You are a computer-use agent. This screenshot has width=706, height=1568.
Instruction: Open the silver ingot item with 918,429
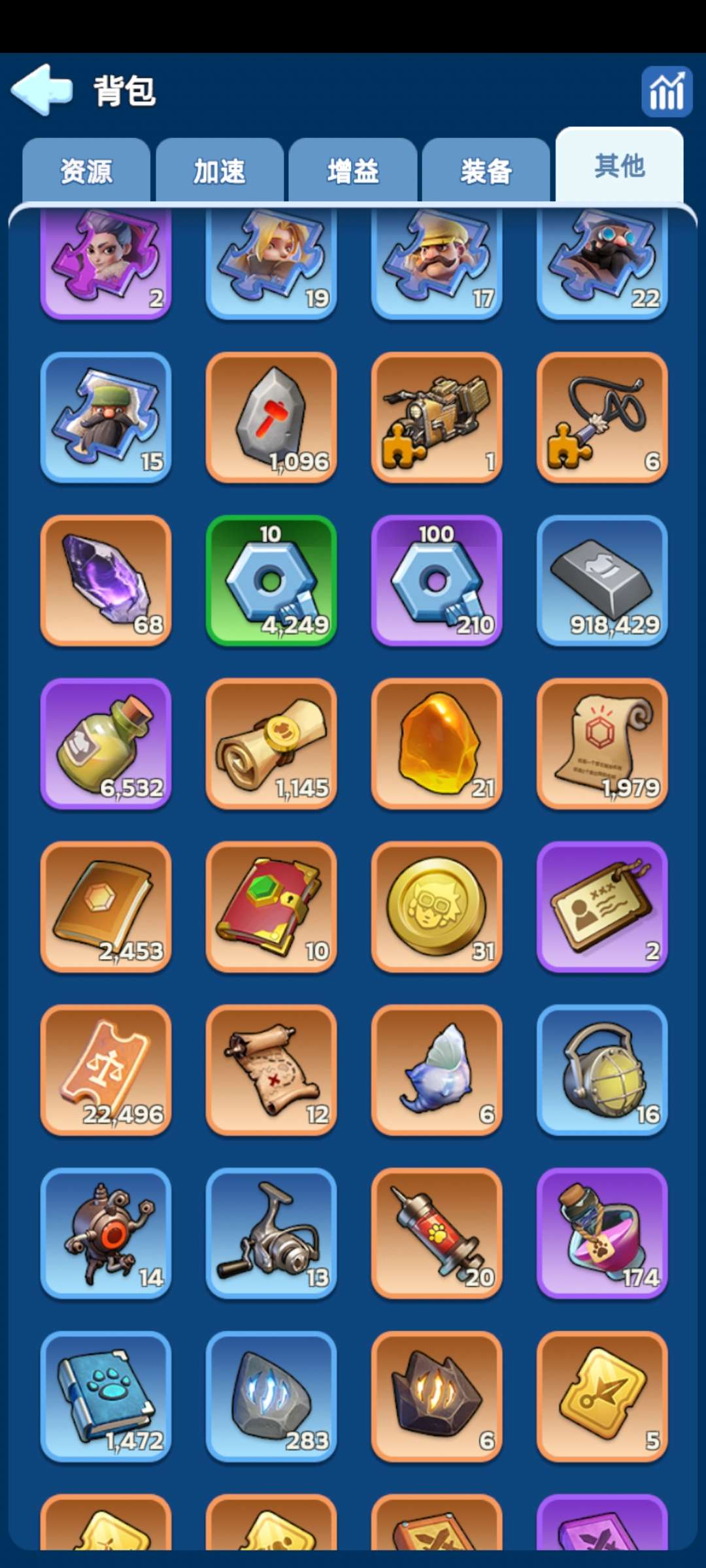602,581
